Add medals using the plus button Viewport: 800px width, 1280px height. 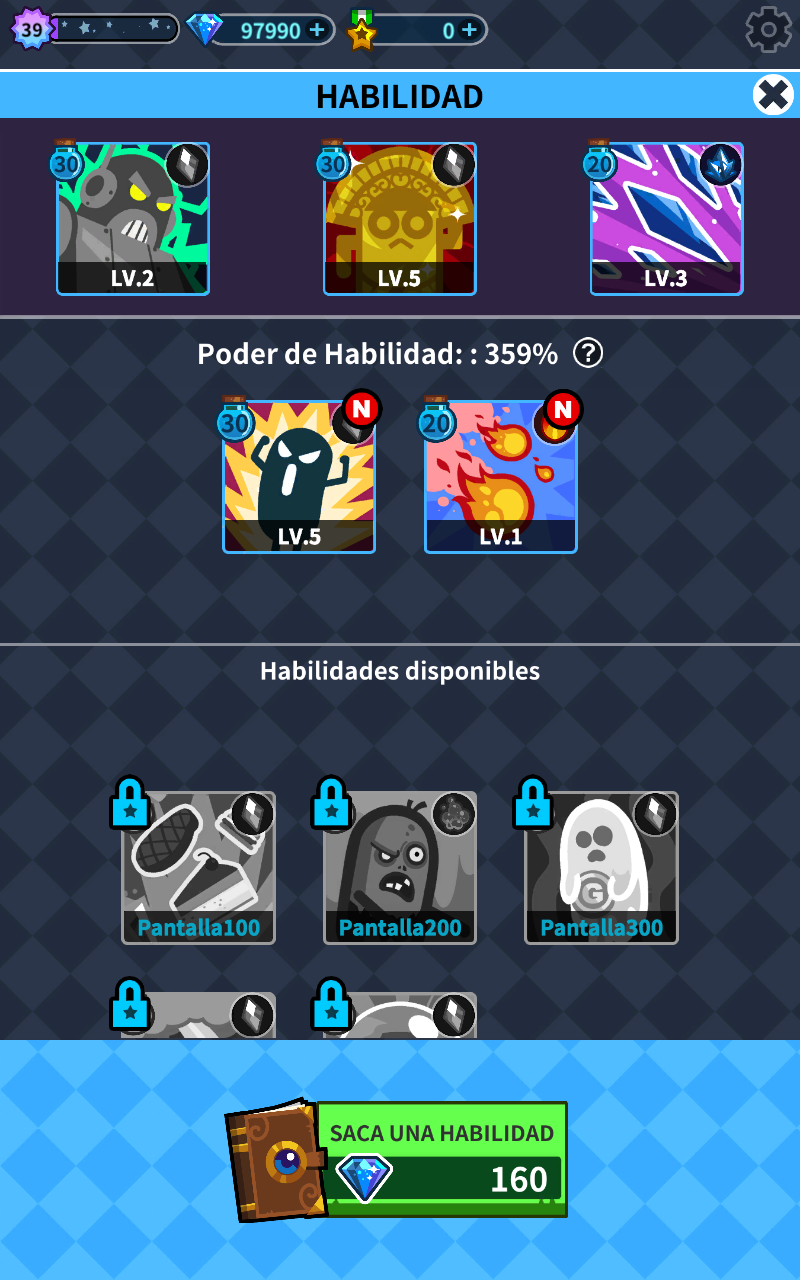[x=468, y=30]
